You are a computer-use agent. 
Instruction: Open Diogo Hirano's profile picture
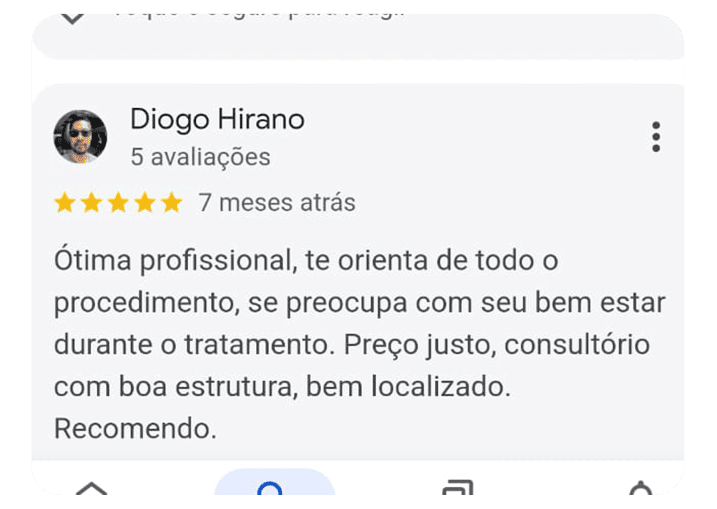coord(80,137)
